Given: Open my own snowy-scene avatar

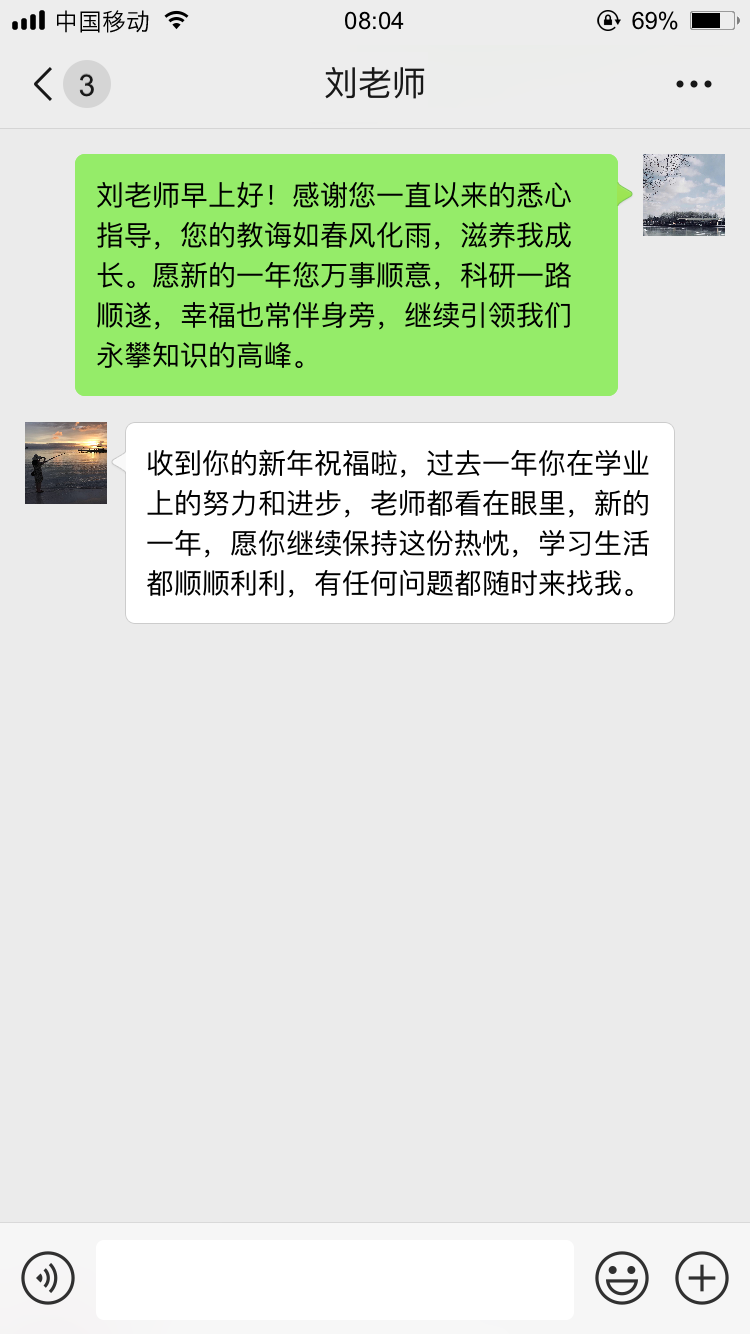Looking at the screenshot, I should pos(684,195).
